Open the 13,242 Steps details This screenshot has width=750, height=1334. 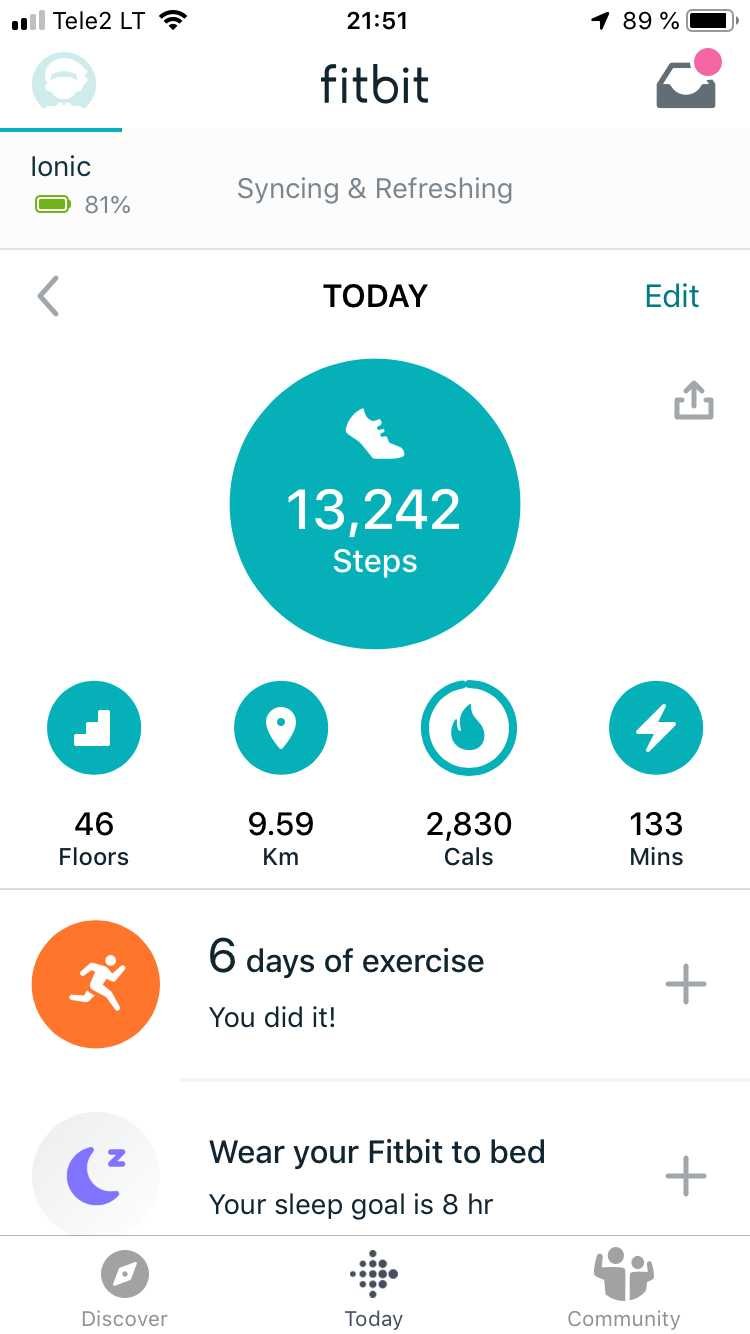click(x=375, y=504)
